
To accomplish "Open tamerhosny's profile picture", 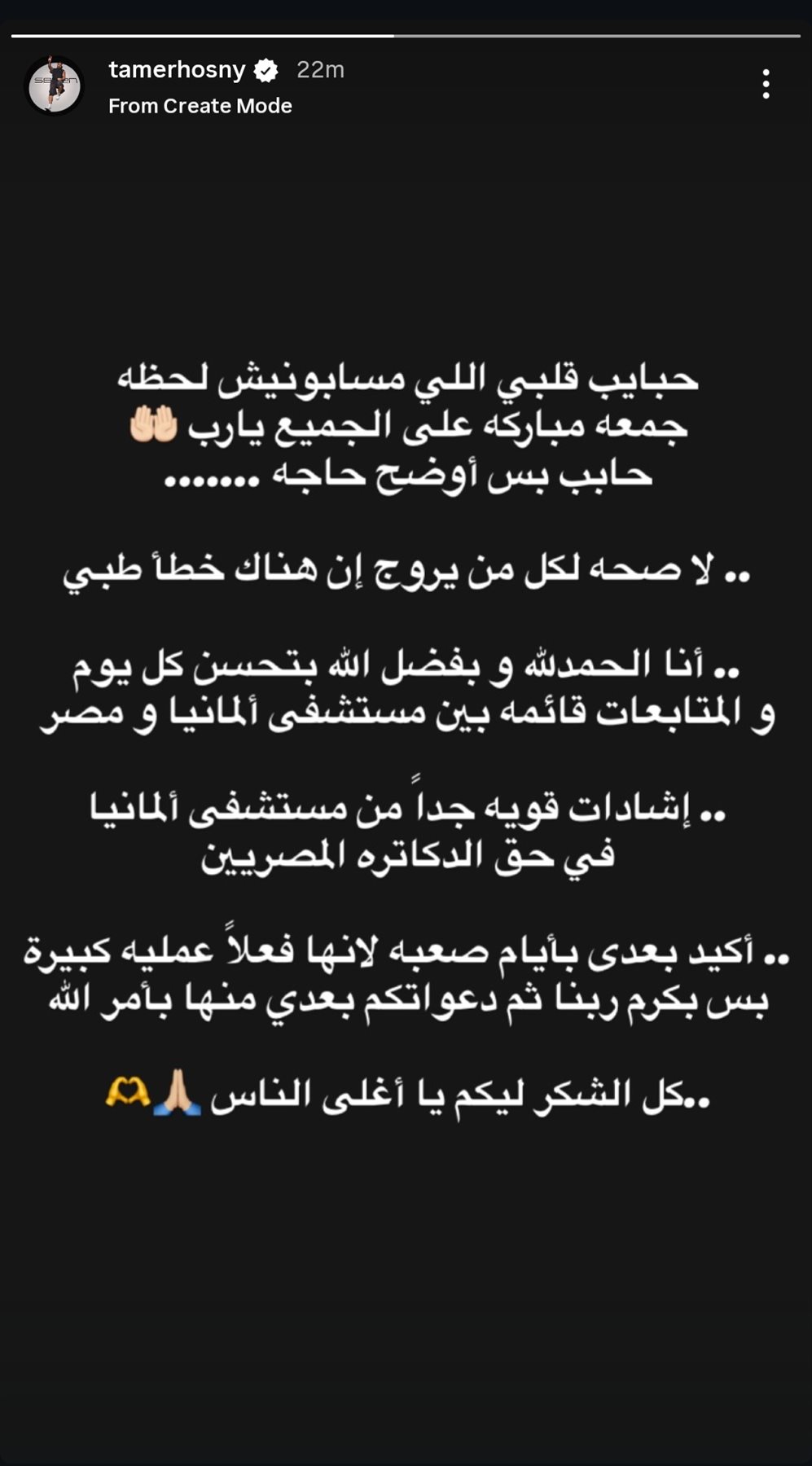I will pos(55,85).
